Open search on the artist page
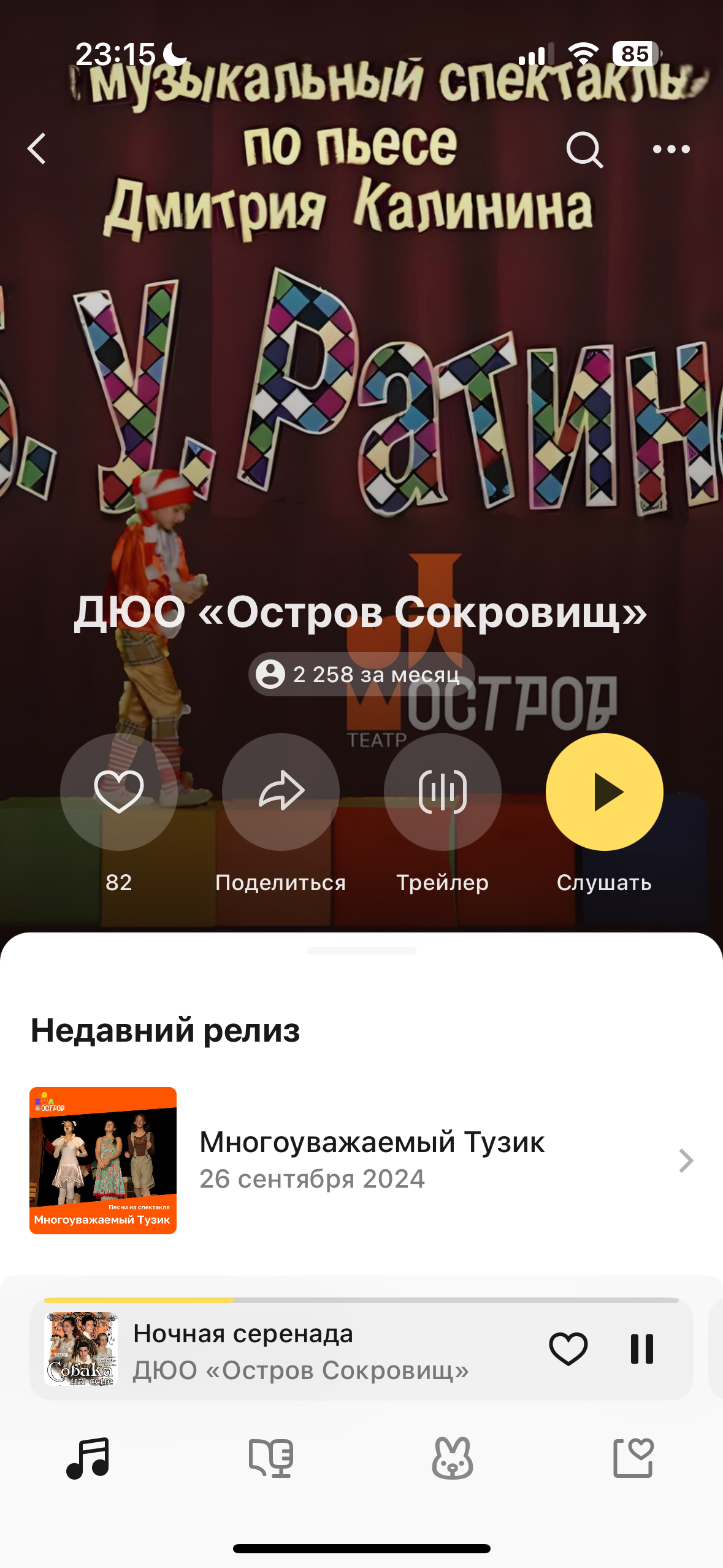Viewport: 723px width, 1568px height. (x=584, y=149)
